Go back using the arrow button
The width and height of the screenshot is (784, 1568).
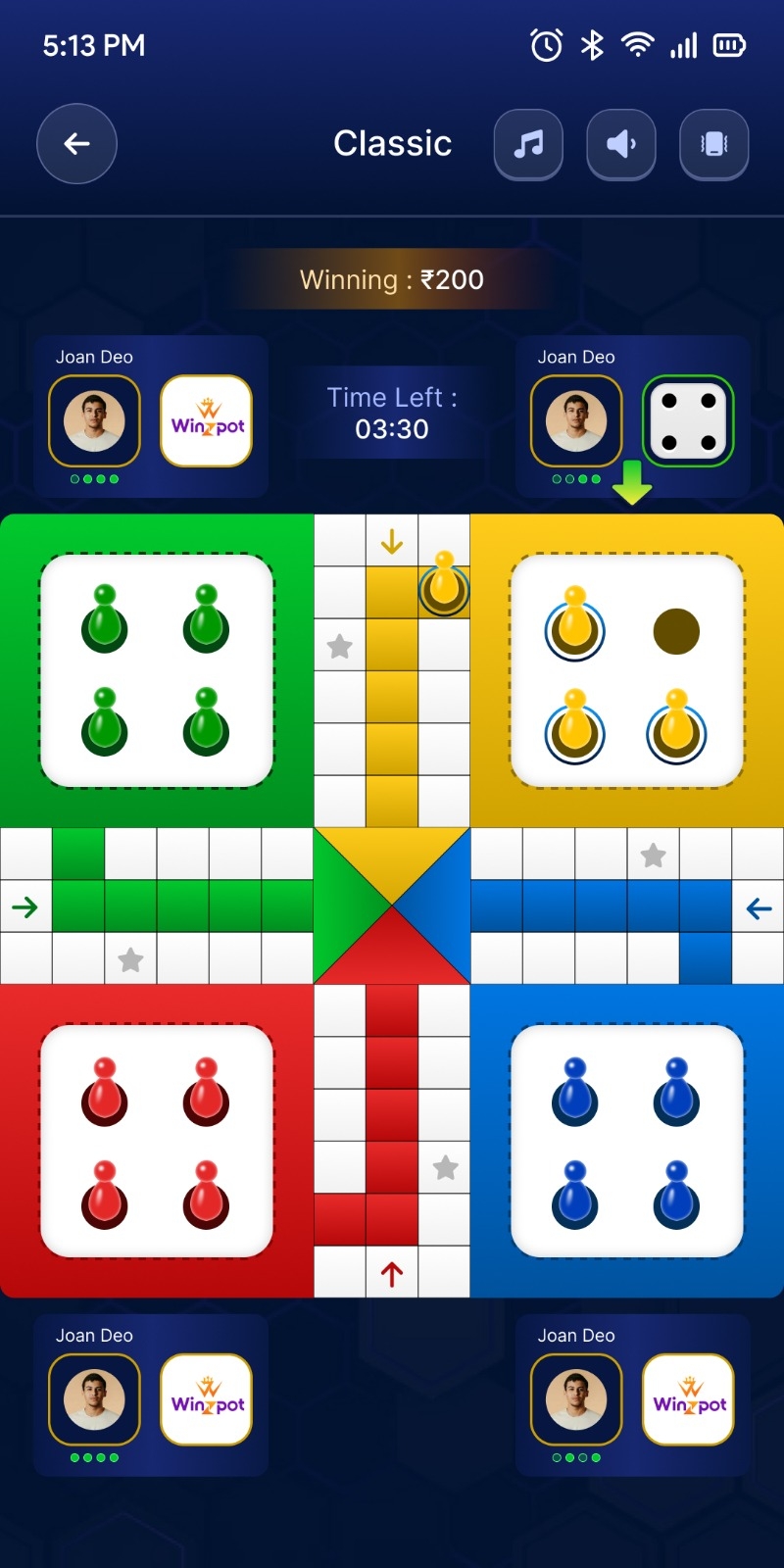click(76, 144)
